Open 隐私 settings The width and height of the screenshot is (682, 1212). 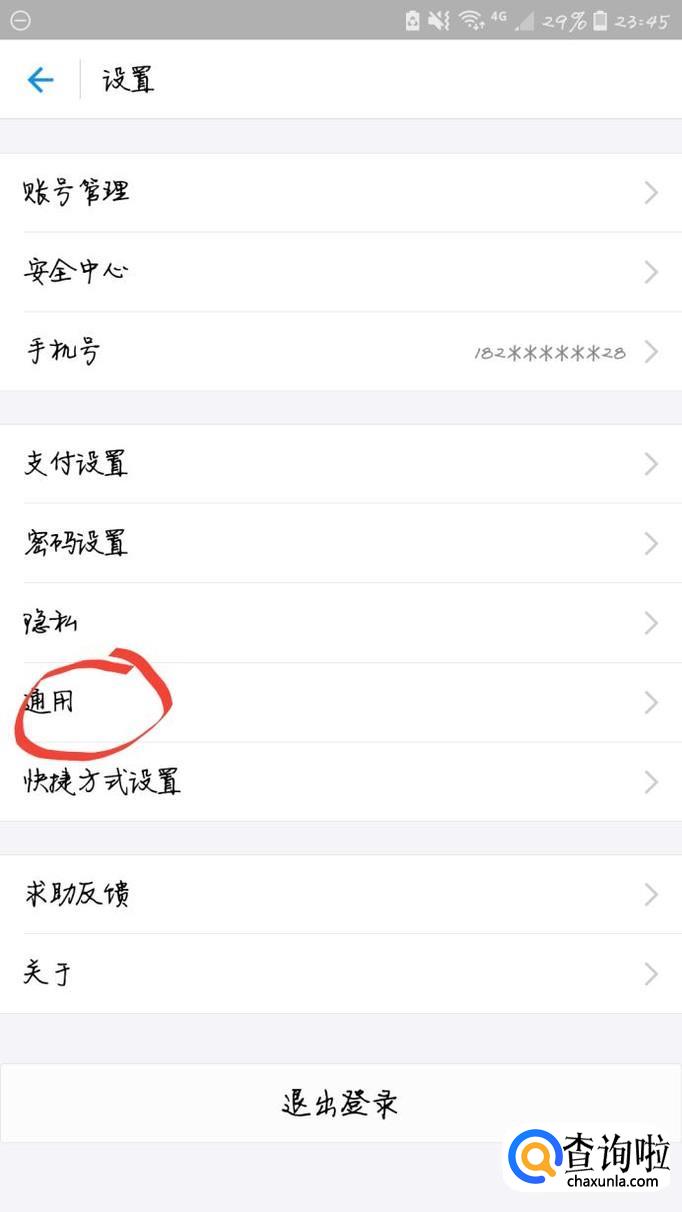pyautogui.click(x=340, y=623)
